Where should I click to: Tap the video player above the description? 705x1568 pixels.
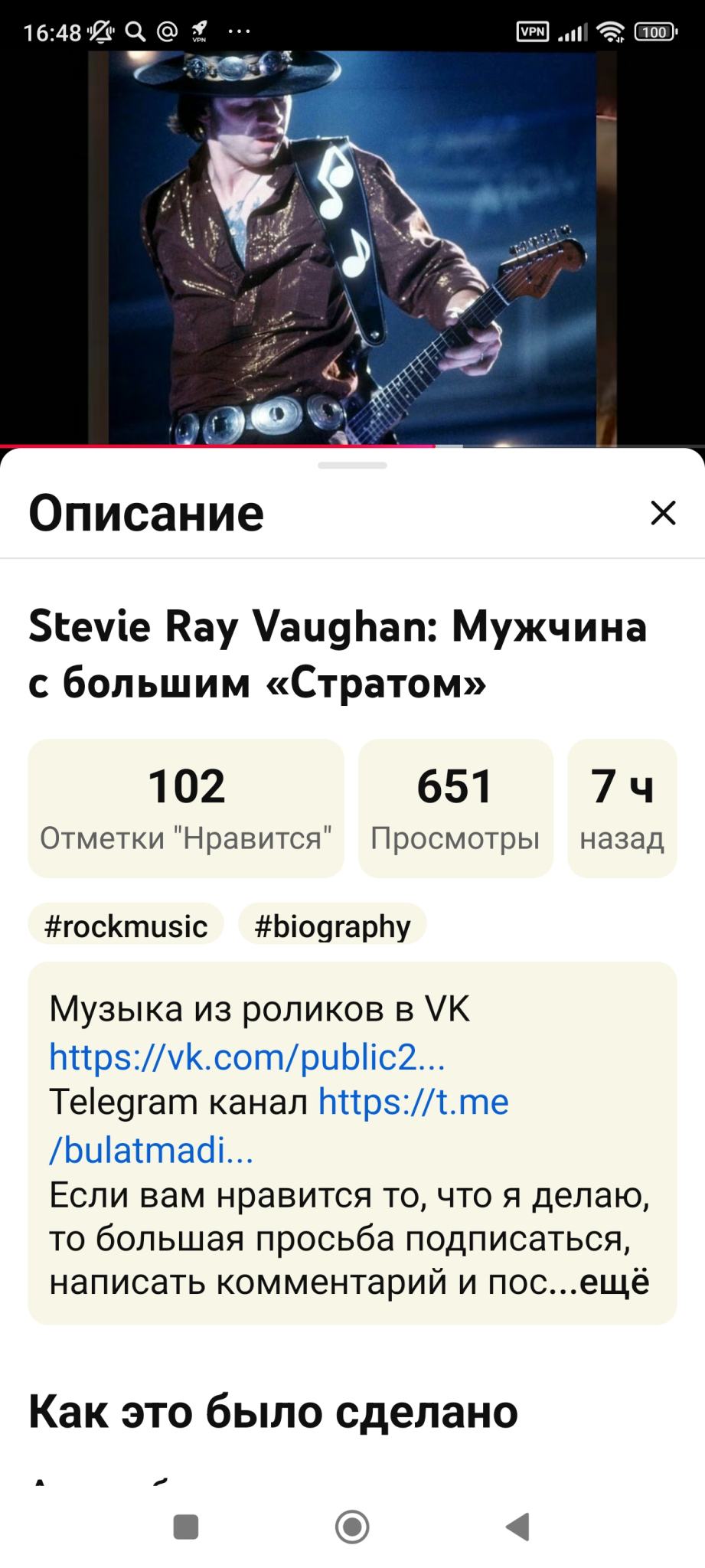pyautogui.click(x=352, y=245)
